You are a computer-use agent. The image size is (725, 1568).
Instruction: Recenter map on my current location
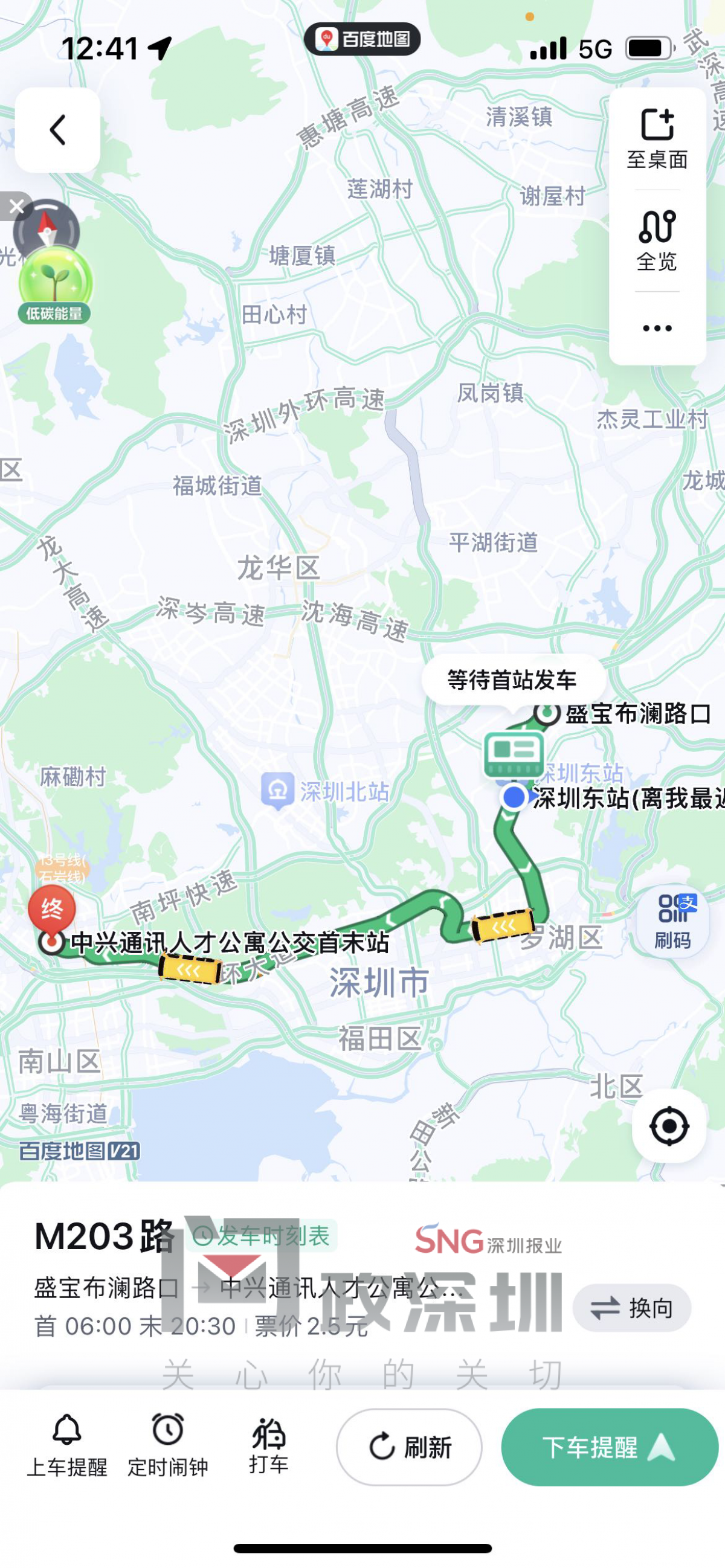click(669, 1126)
